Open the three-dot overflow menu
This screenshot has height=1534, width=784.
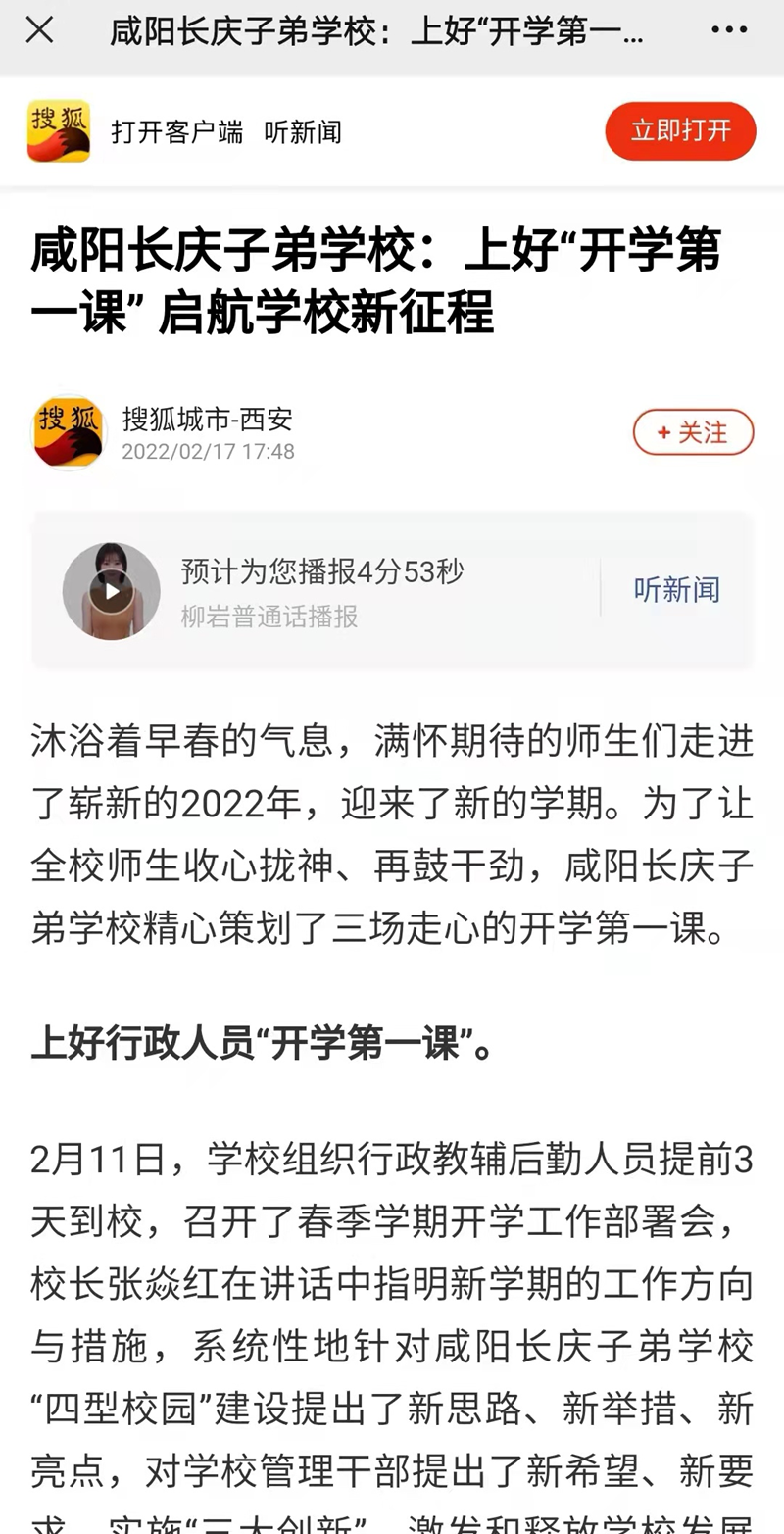coord(729,30)
